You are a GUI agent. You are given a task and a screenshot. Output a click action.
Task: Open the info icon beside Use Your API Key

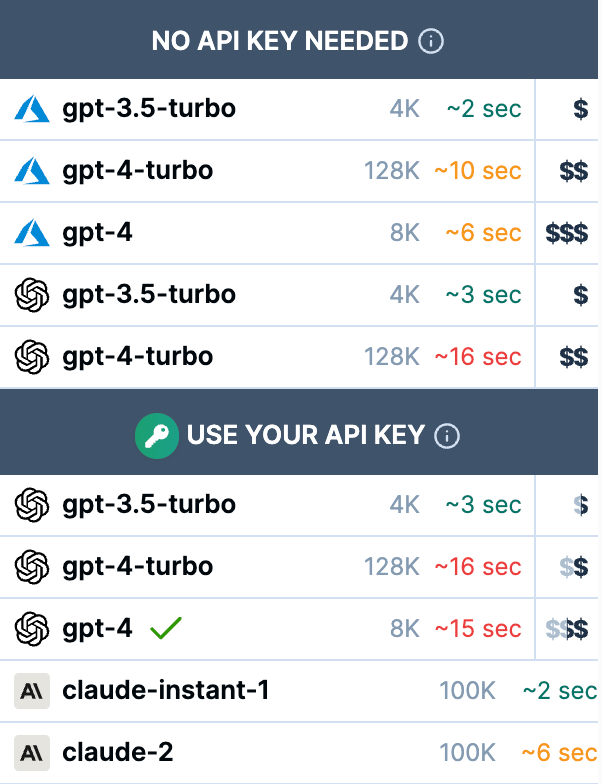(448, 436)
